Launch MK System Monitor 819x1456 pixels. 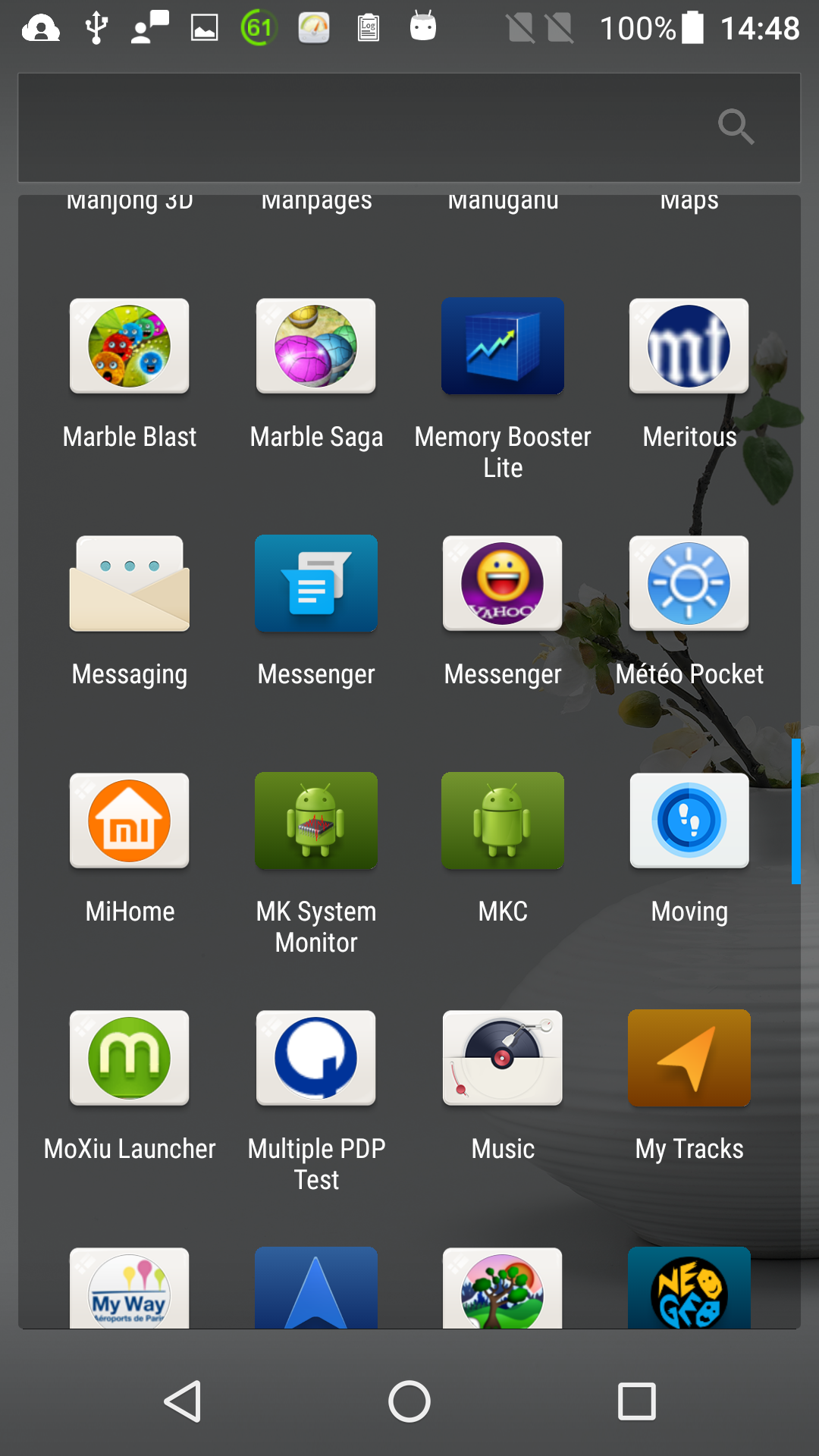tap(316, 821)
